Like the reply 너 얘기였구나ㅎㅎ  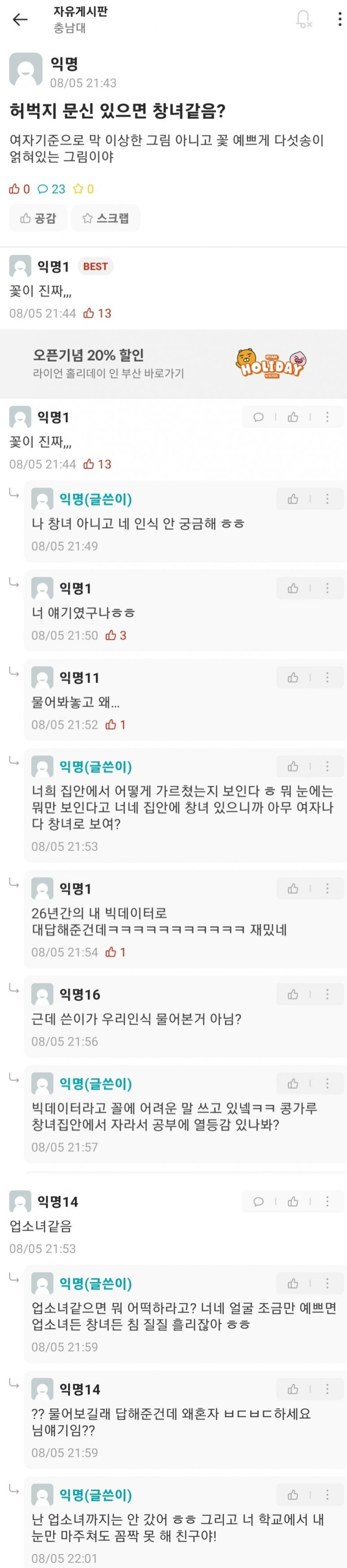pos(293,588)
